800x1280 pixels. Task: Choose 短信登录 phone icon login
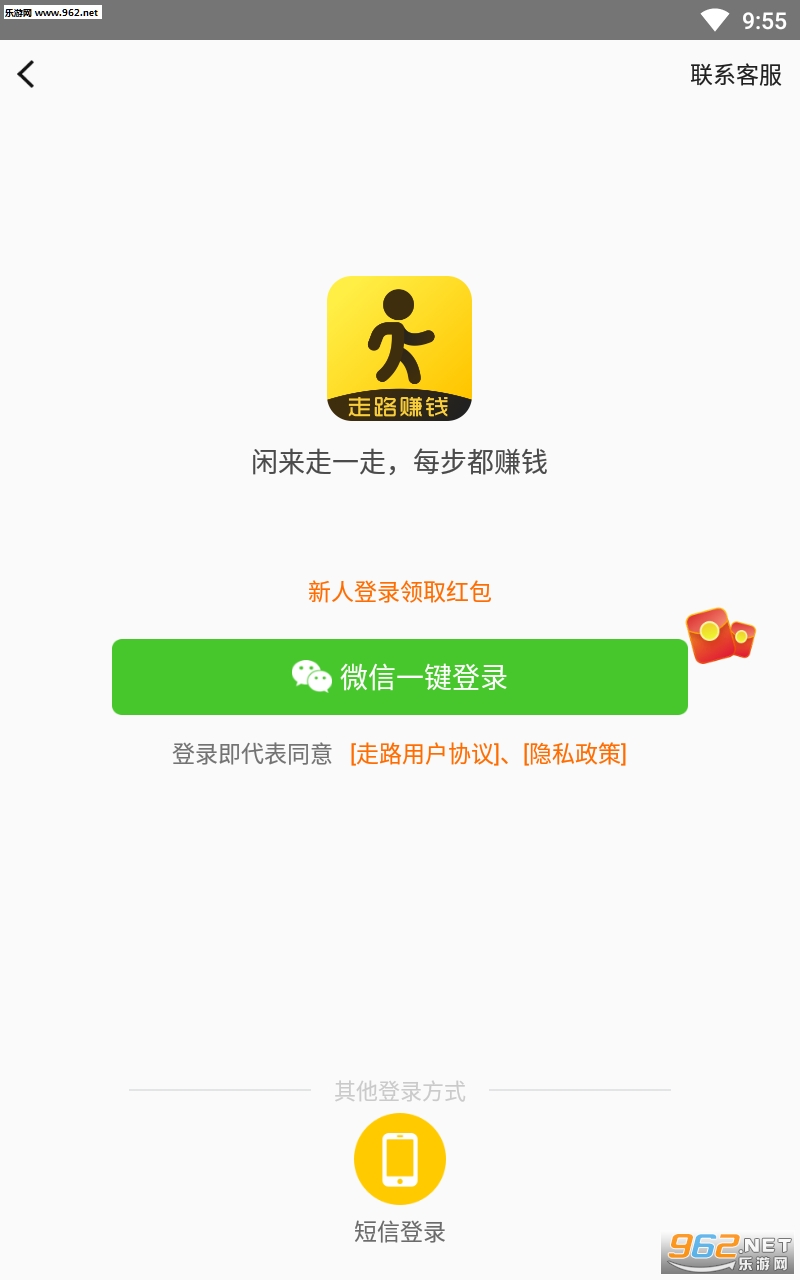400,1159
